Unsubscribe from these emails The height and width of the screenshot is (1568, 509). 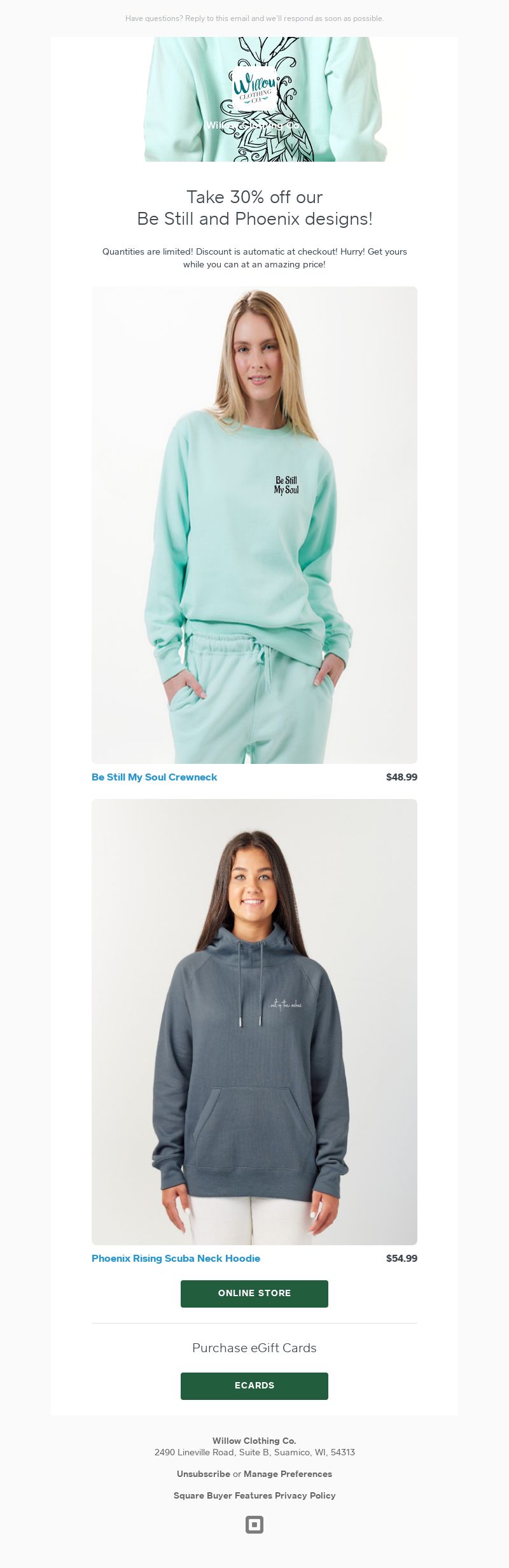(x=203, y=1474)
